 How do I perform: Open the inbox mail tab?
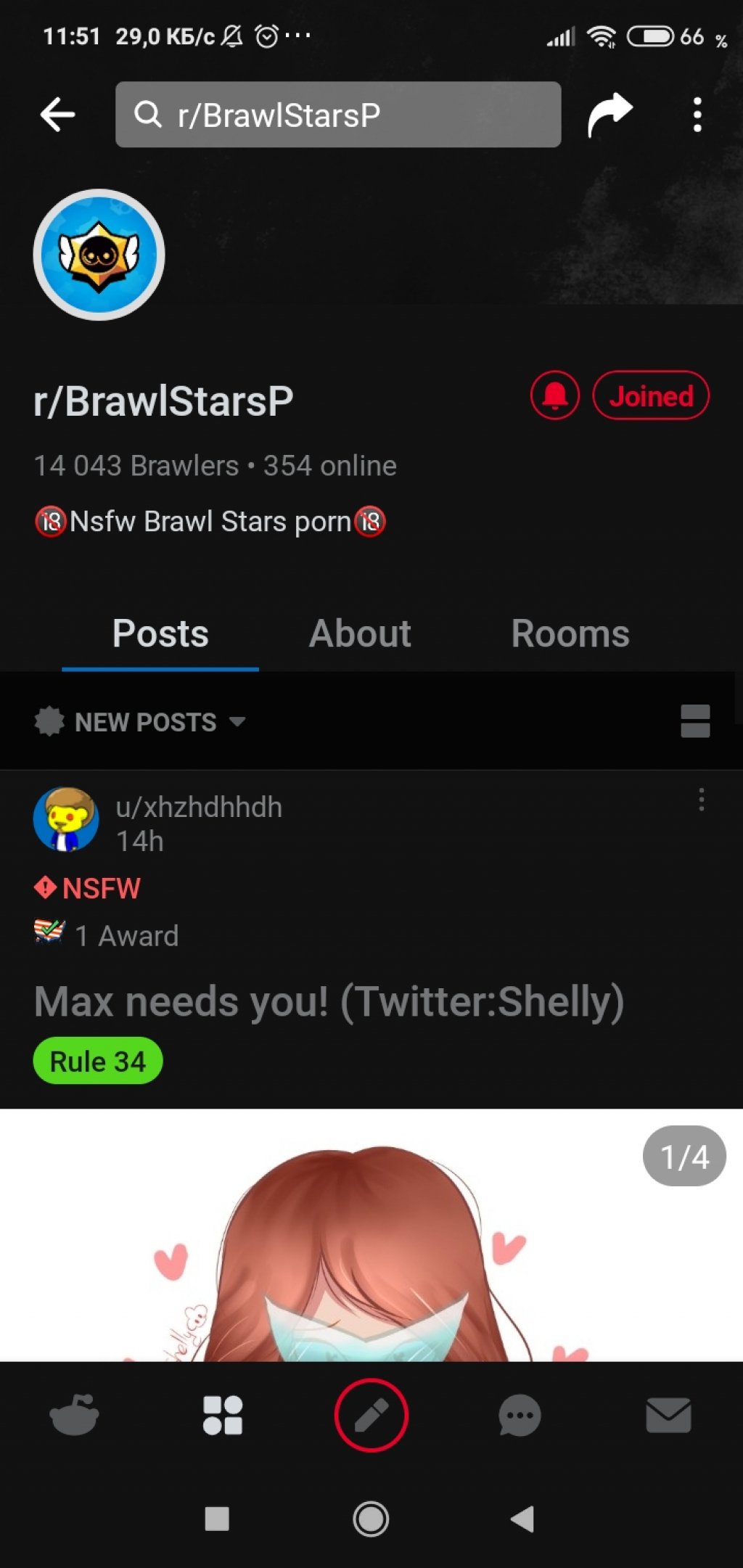click(668, 1415)
